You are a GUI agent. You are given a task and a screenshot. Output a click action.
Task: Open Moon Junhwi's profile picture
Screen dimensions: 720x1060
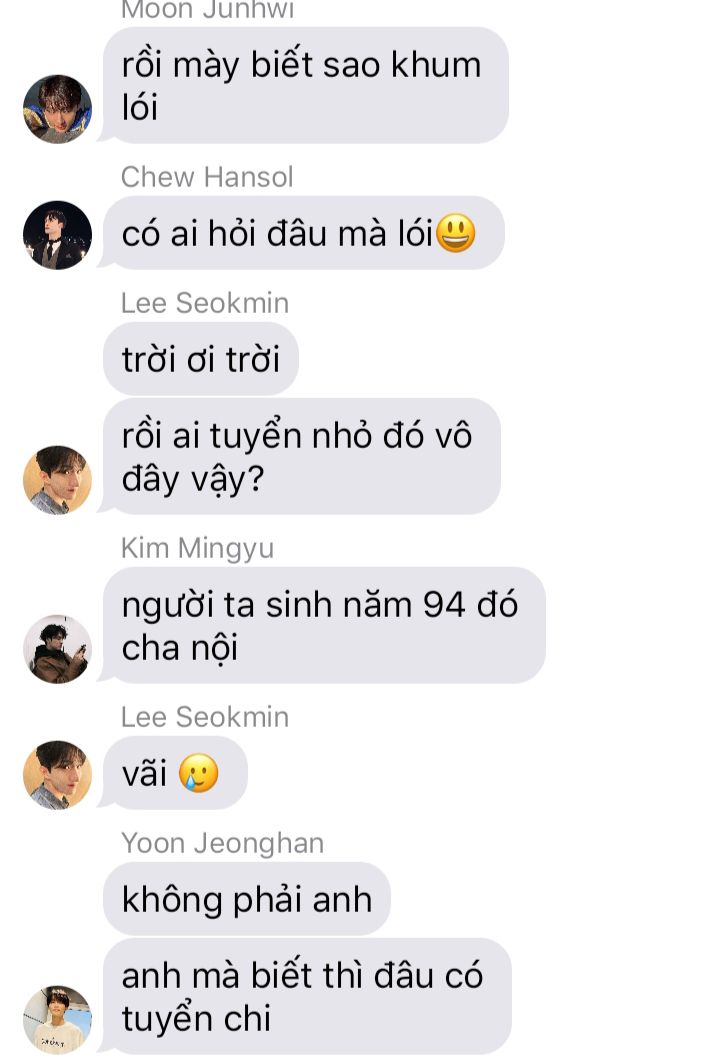57,109
